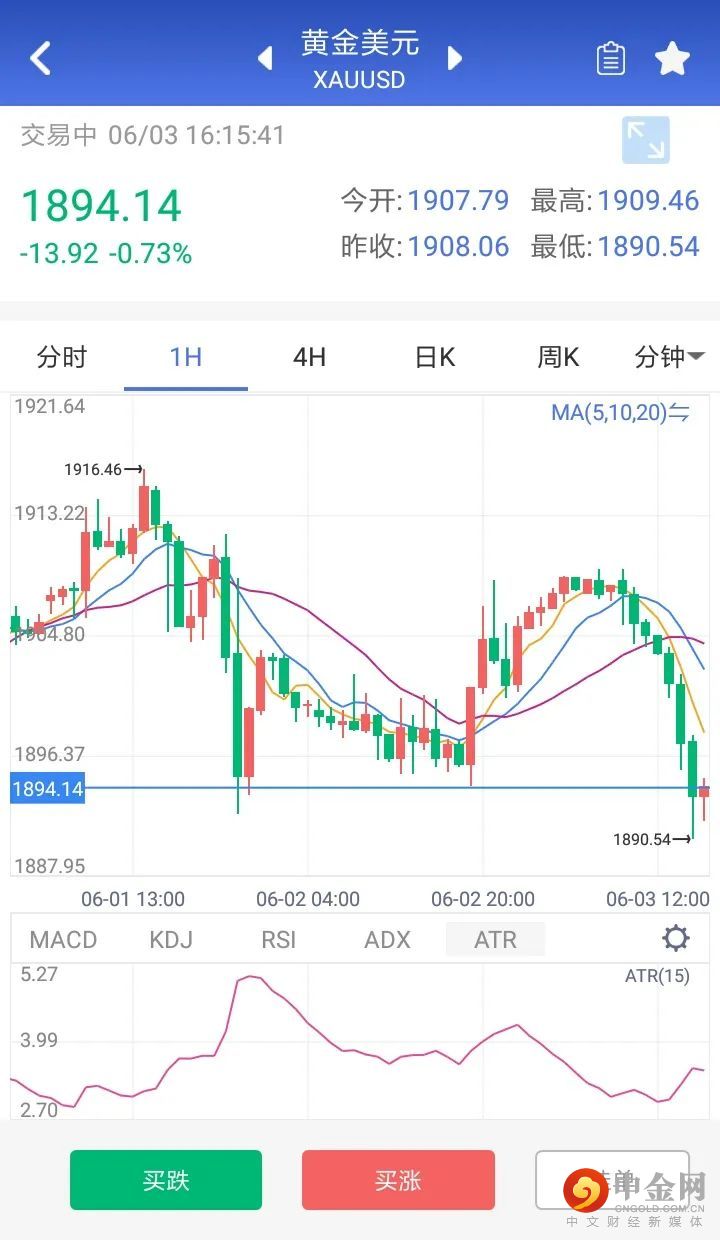Viewport: 720px width, 1240px height.
Task: Add XAUUSD to favorites with the star
Action: (x=673, y=59)
